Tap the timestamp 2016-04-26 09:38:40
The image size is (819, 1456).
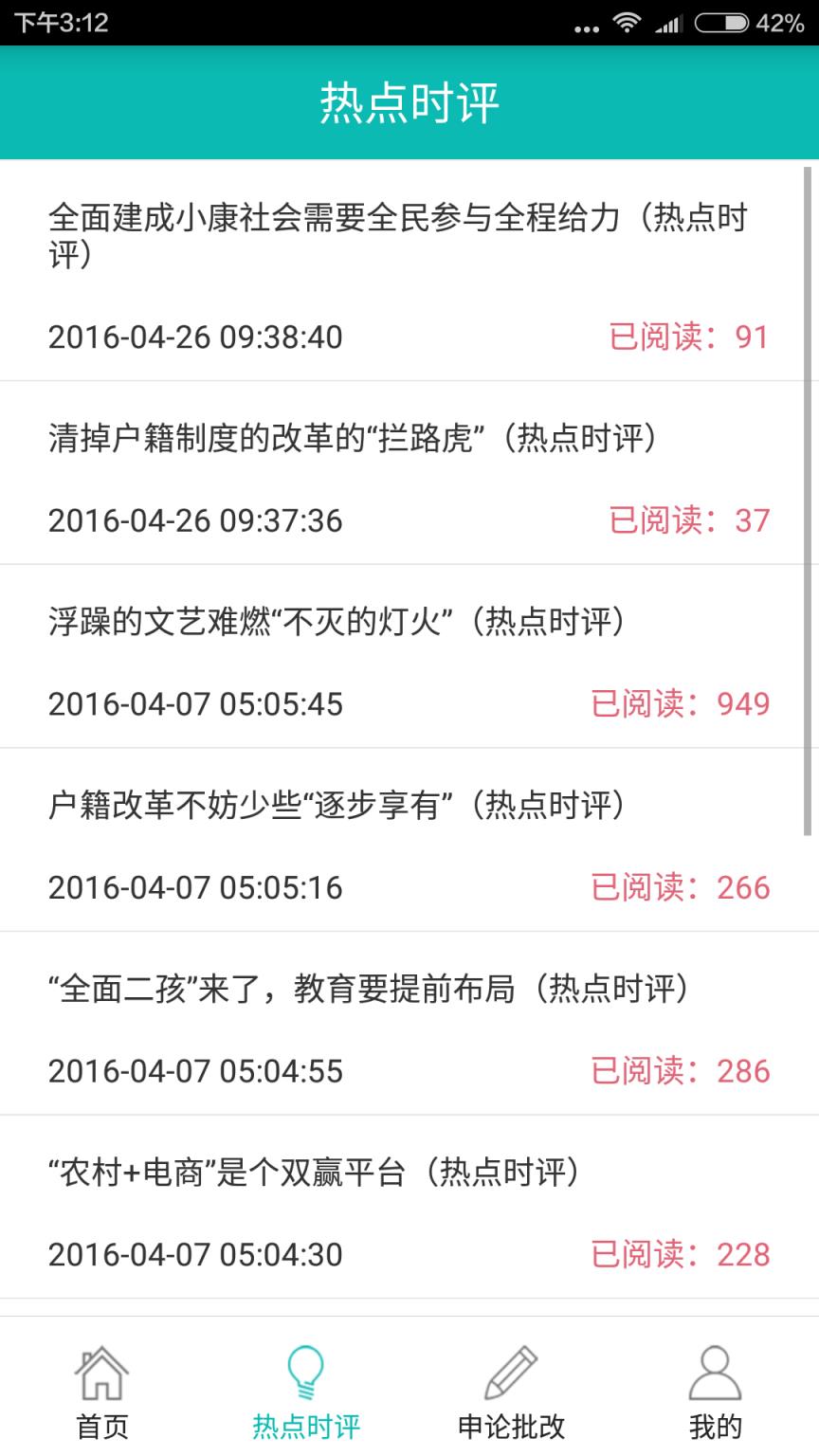coord(197,337)
